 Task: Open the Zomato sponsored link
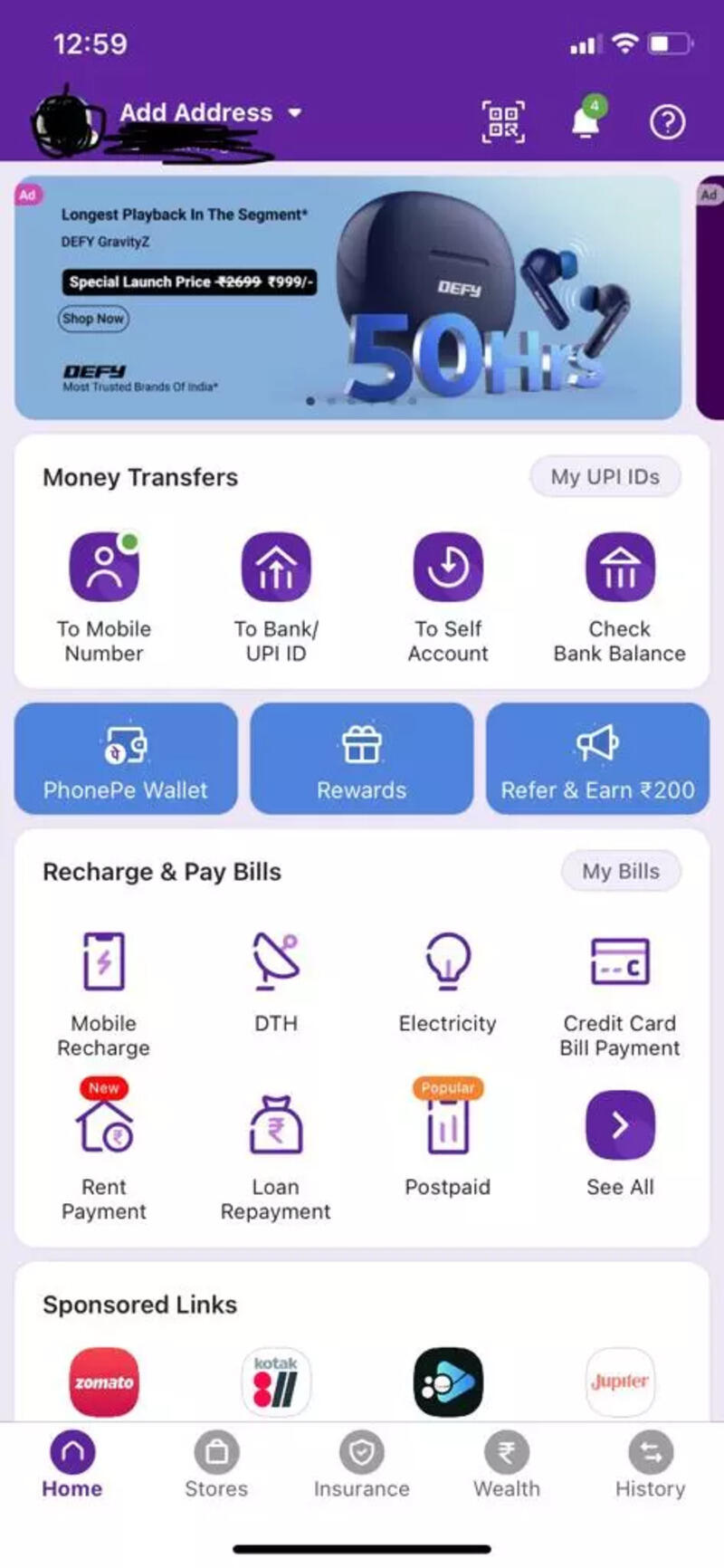point(103,1381)
